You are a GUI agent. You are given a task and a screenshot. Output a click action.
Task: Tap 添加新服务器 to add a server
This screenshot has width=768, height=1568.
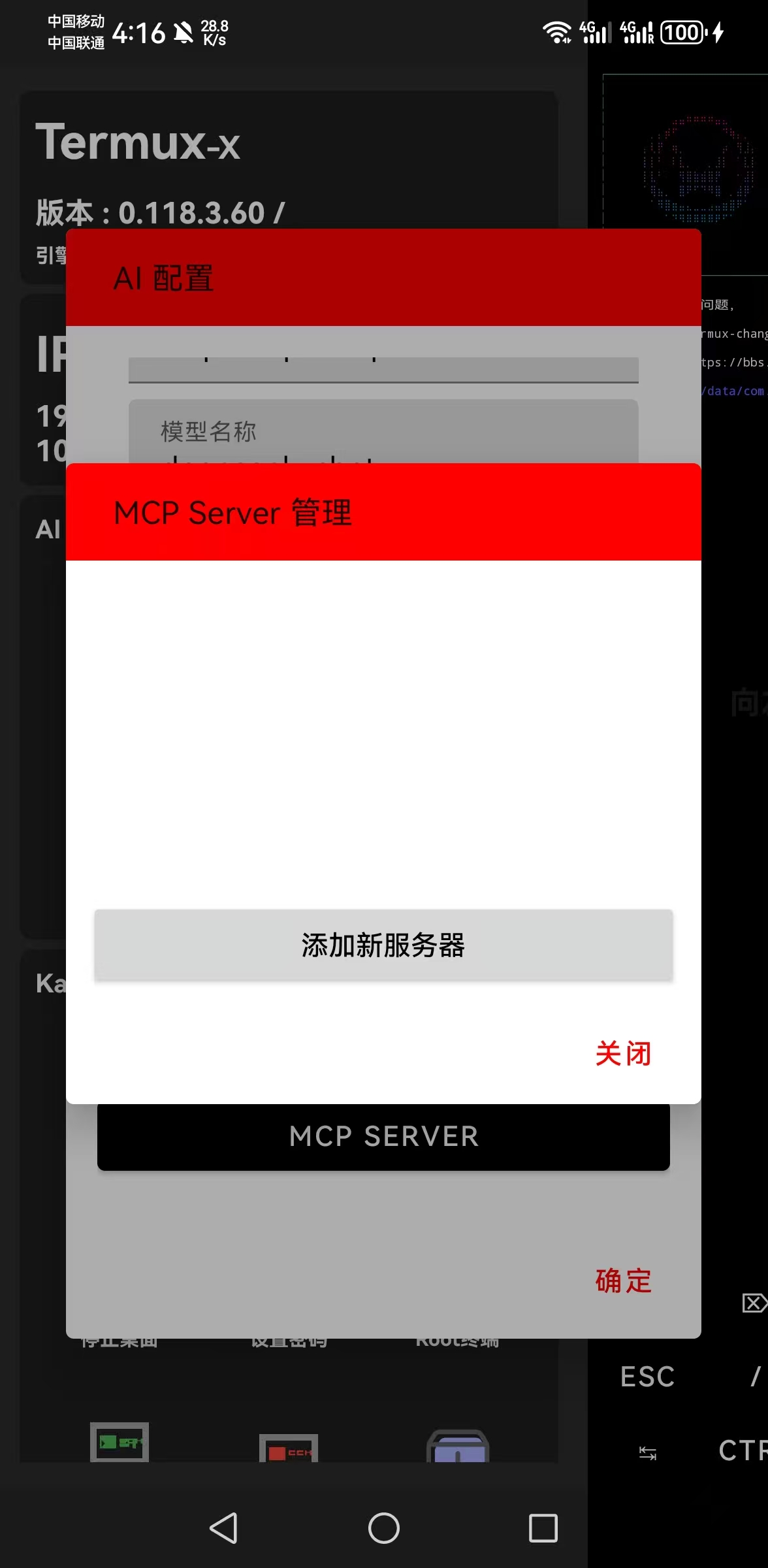click(383, 945)
